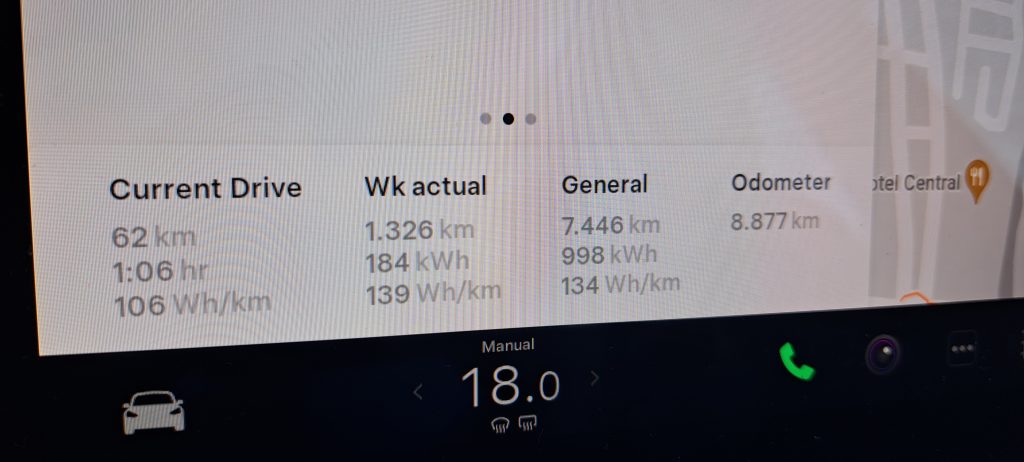
Task: Raise the cabin temperature with right chevron
Action: (594, 378)
